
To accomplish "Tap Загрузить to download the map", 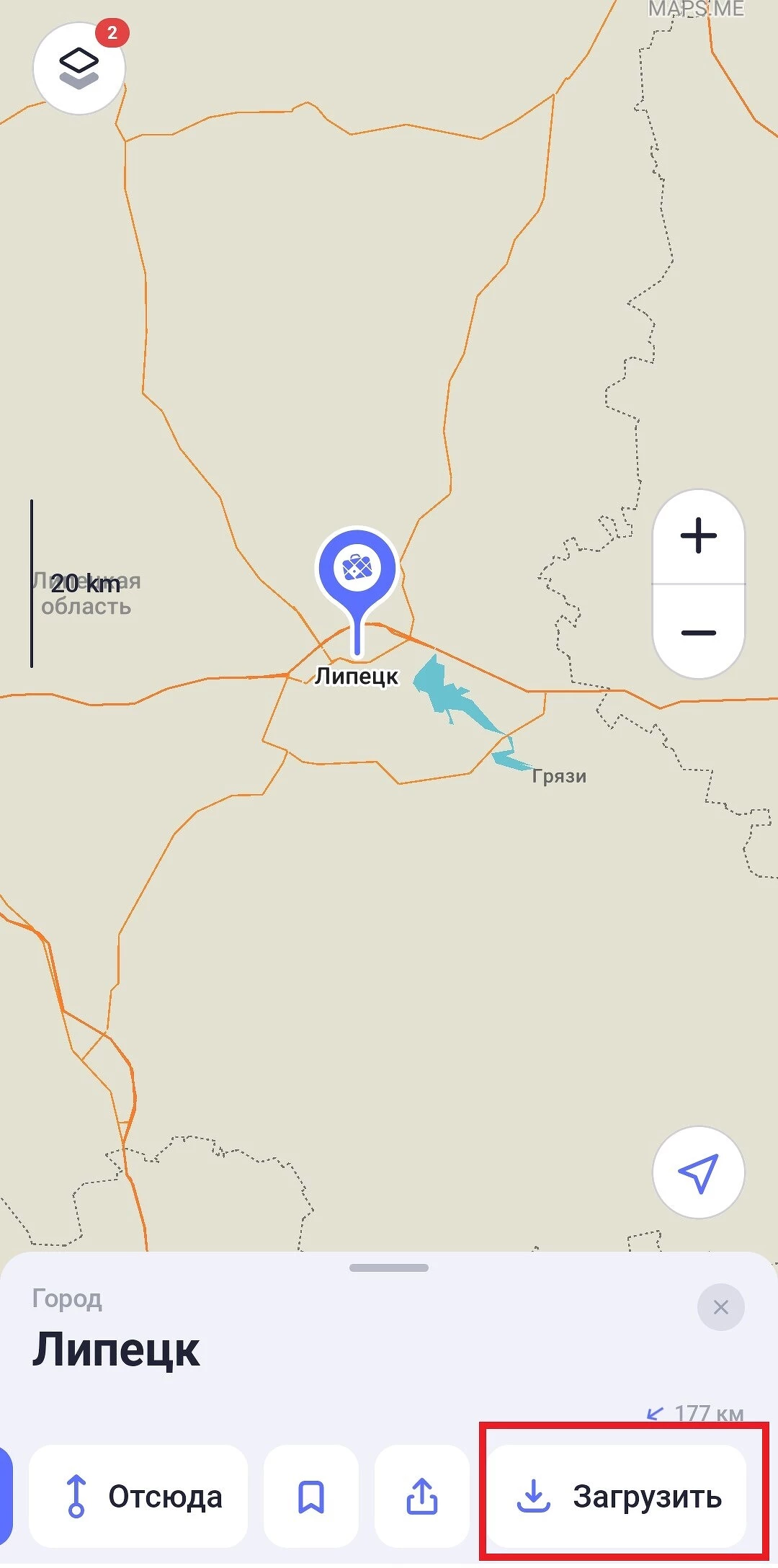I will click(x=618, y=1497).
